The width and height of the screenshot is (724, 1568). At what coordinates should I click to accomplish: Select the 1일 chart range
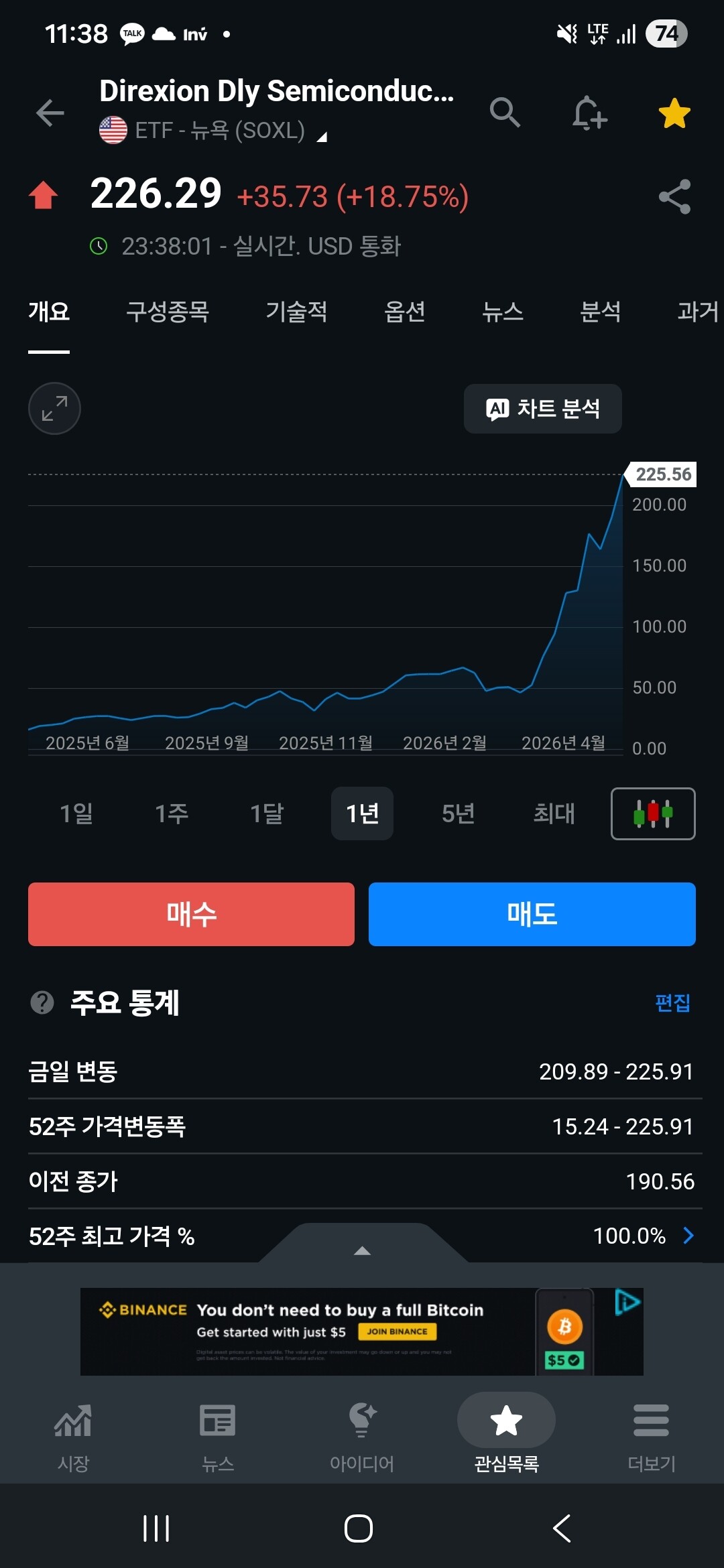click(x=76, y=813)
